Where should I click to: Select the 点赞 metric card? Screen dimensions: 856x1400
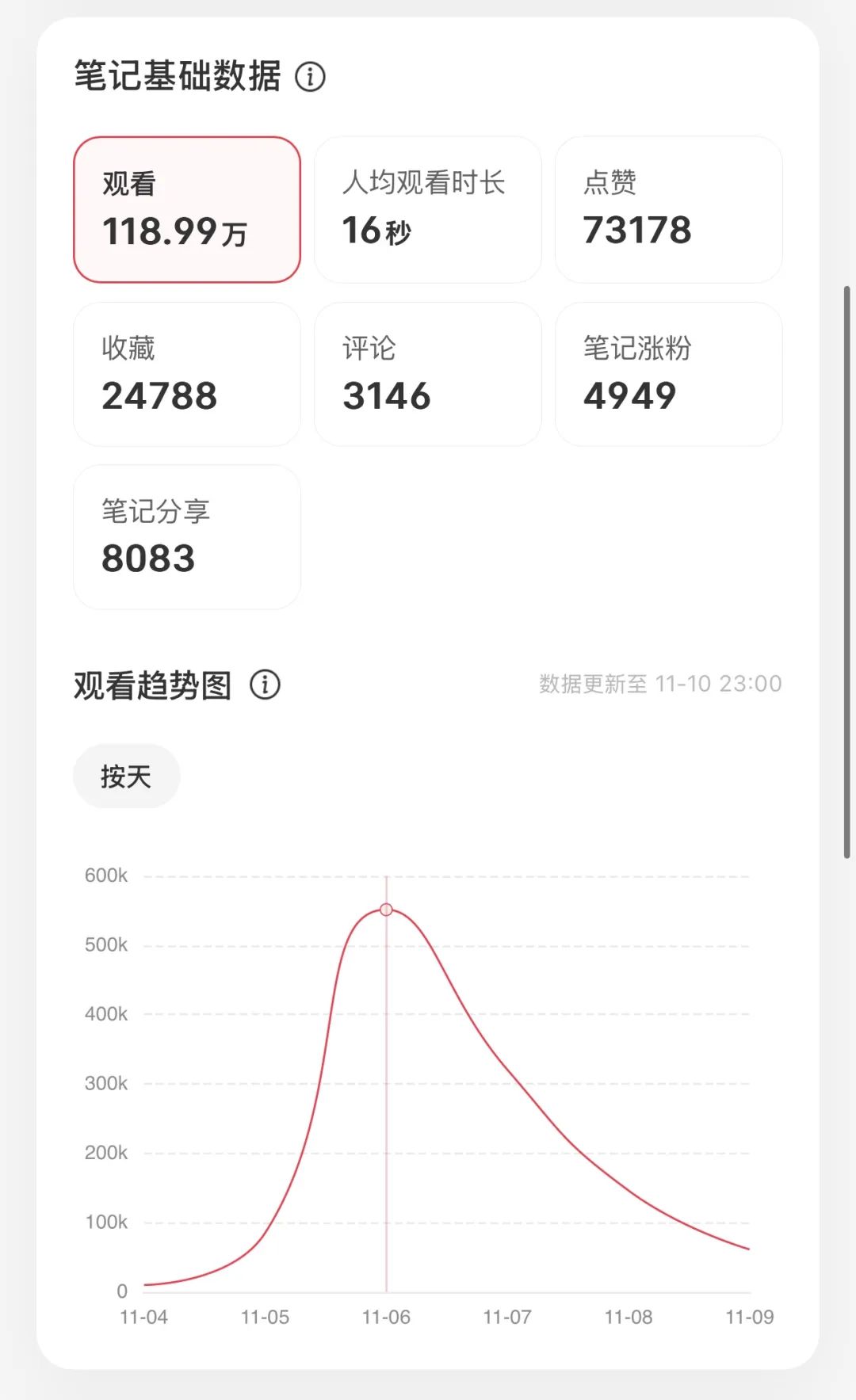tap(668, 209)
